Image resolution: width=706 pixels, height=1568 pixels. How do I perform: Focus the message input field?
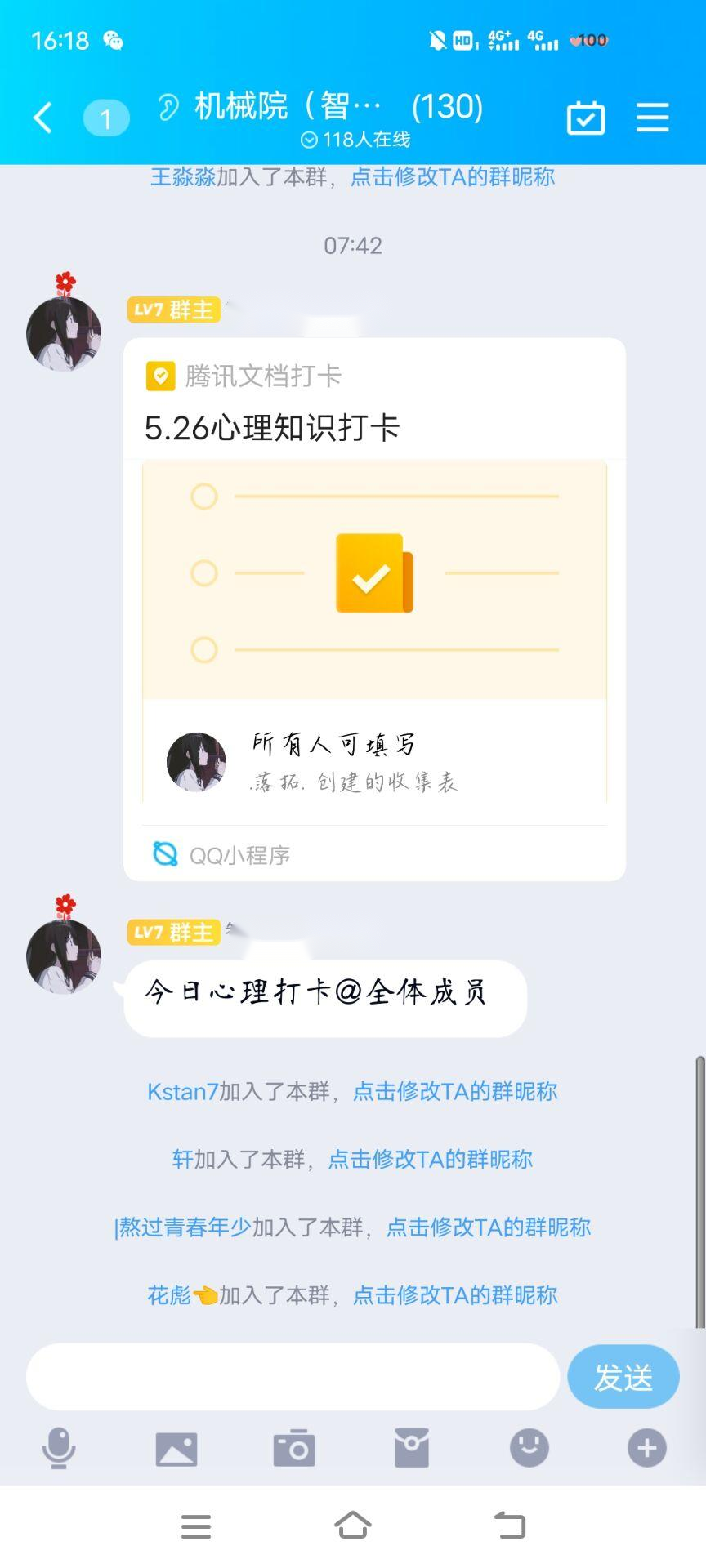[293, 1377]
